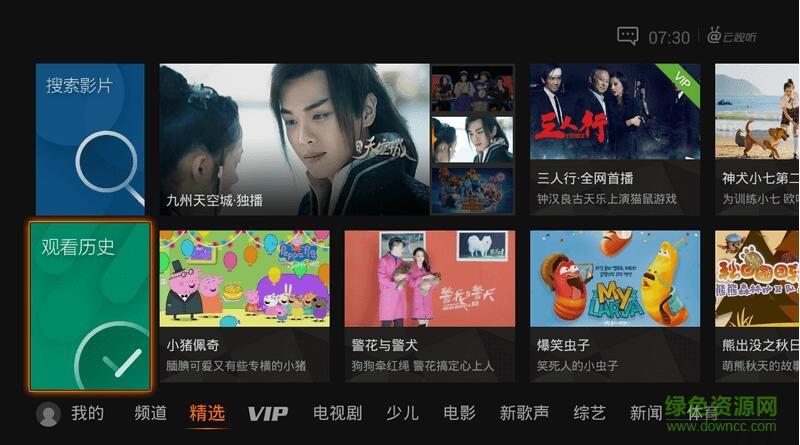Open the 电影 tab
The height and width of the screenshot is (445, 800).
pyautogui.click(x=459, y=413)
